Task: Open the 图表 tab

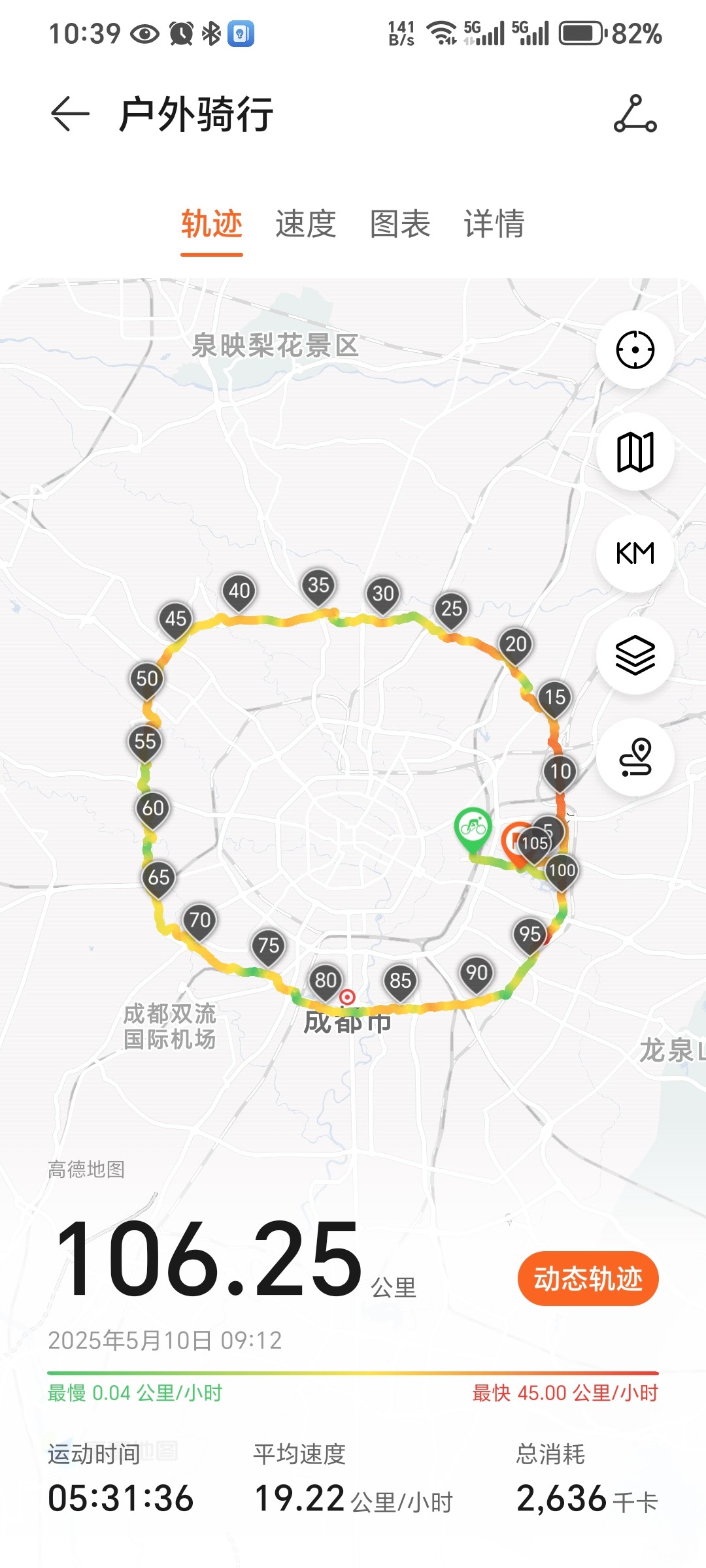Action: (x=400, y=225)
